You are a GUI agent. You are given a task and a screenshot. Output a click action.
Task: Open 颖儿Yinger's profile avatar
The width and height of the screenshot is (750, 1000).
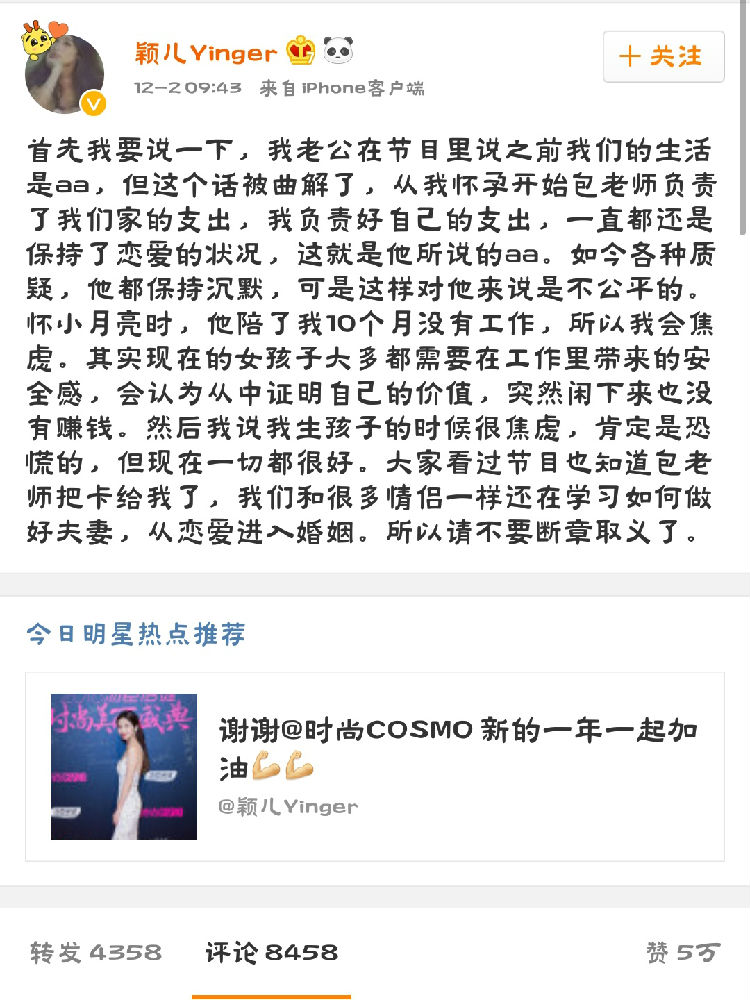pos(64,74)
